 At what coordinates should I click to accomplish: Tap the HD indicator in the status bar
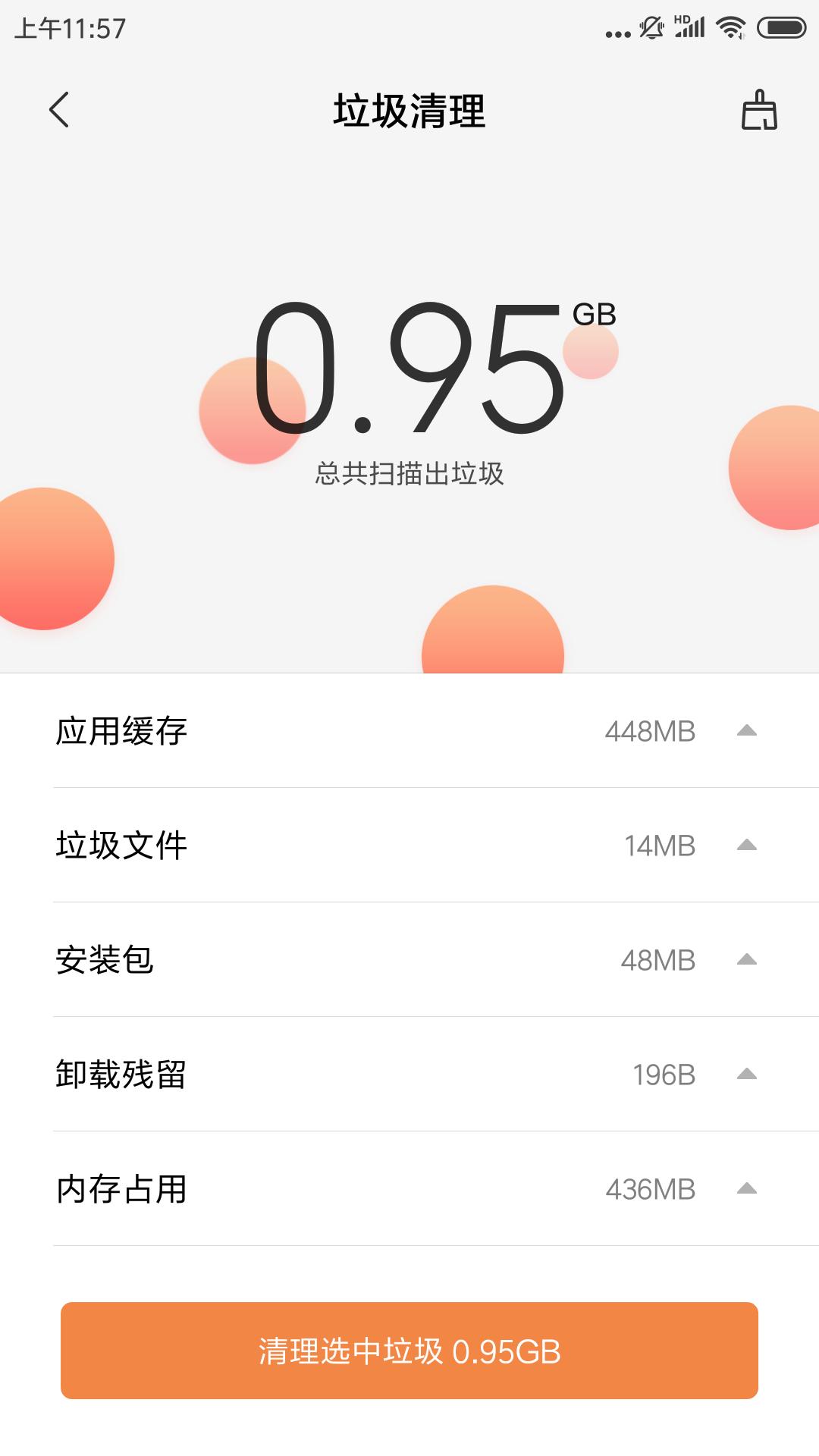pyautogui.click(x=681, y=20)
